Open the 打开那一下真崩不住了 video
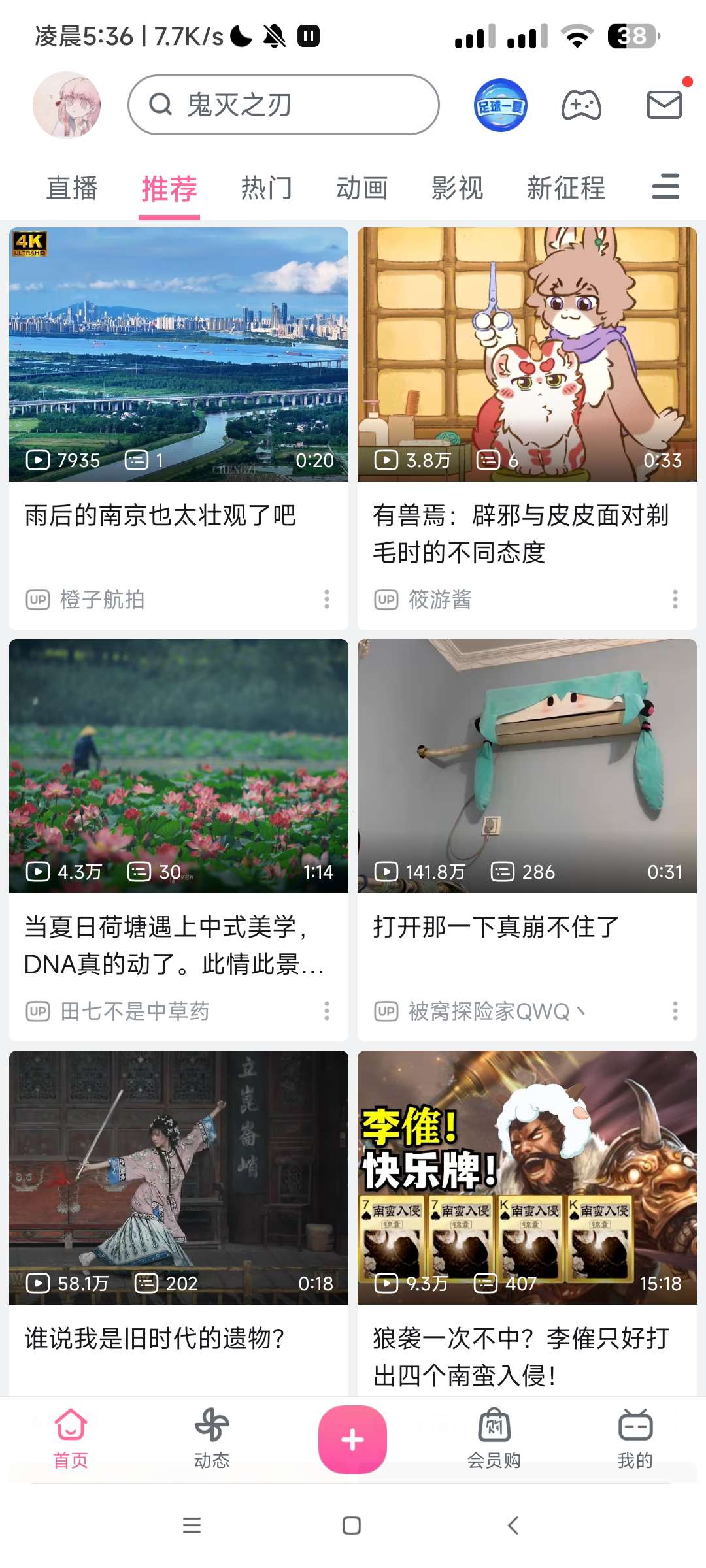 click(527, 766)
